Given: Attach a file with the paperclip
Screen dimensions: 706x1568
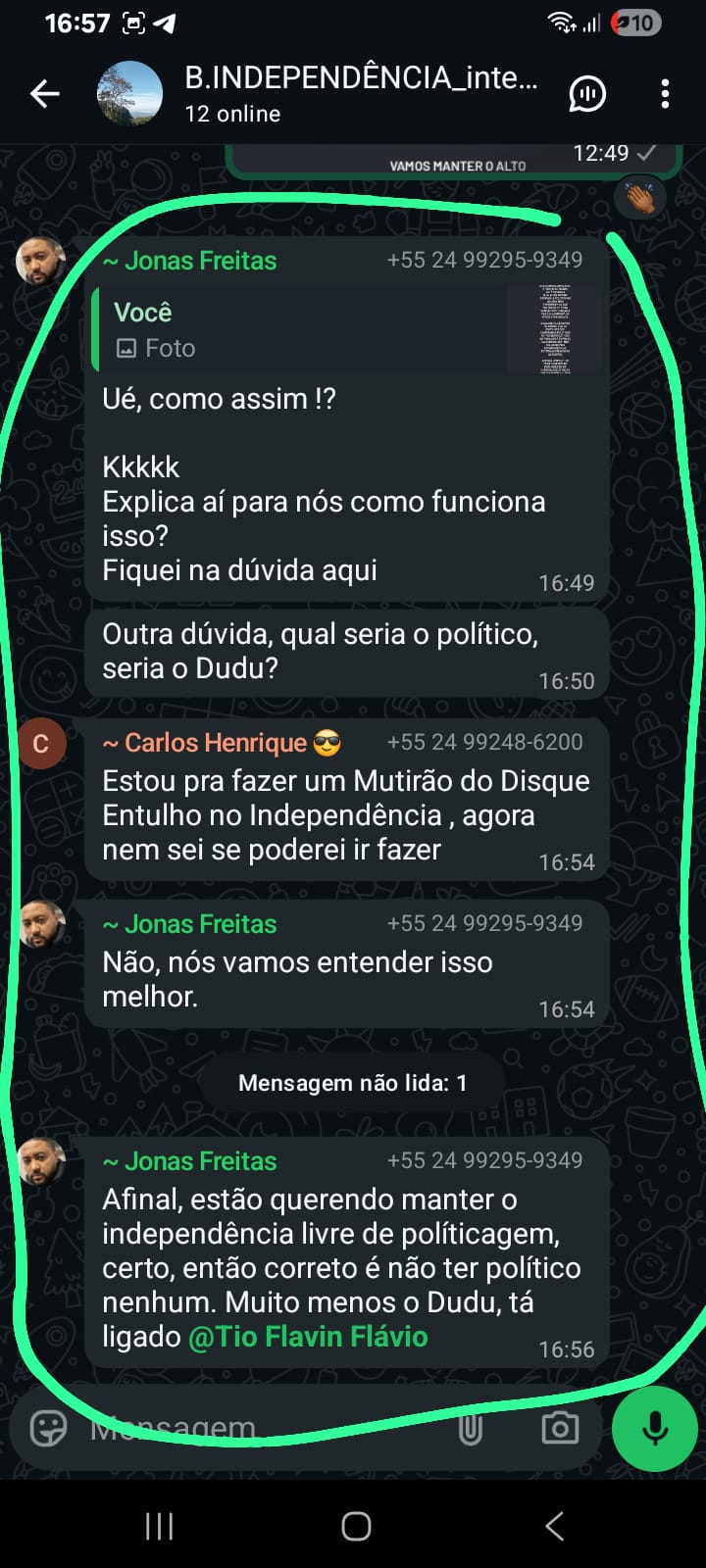Looking at the screenshot, I should click(x=471, y=1429).
